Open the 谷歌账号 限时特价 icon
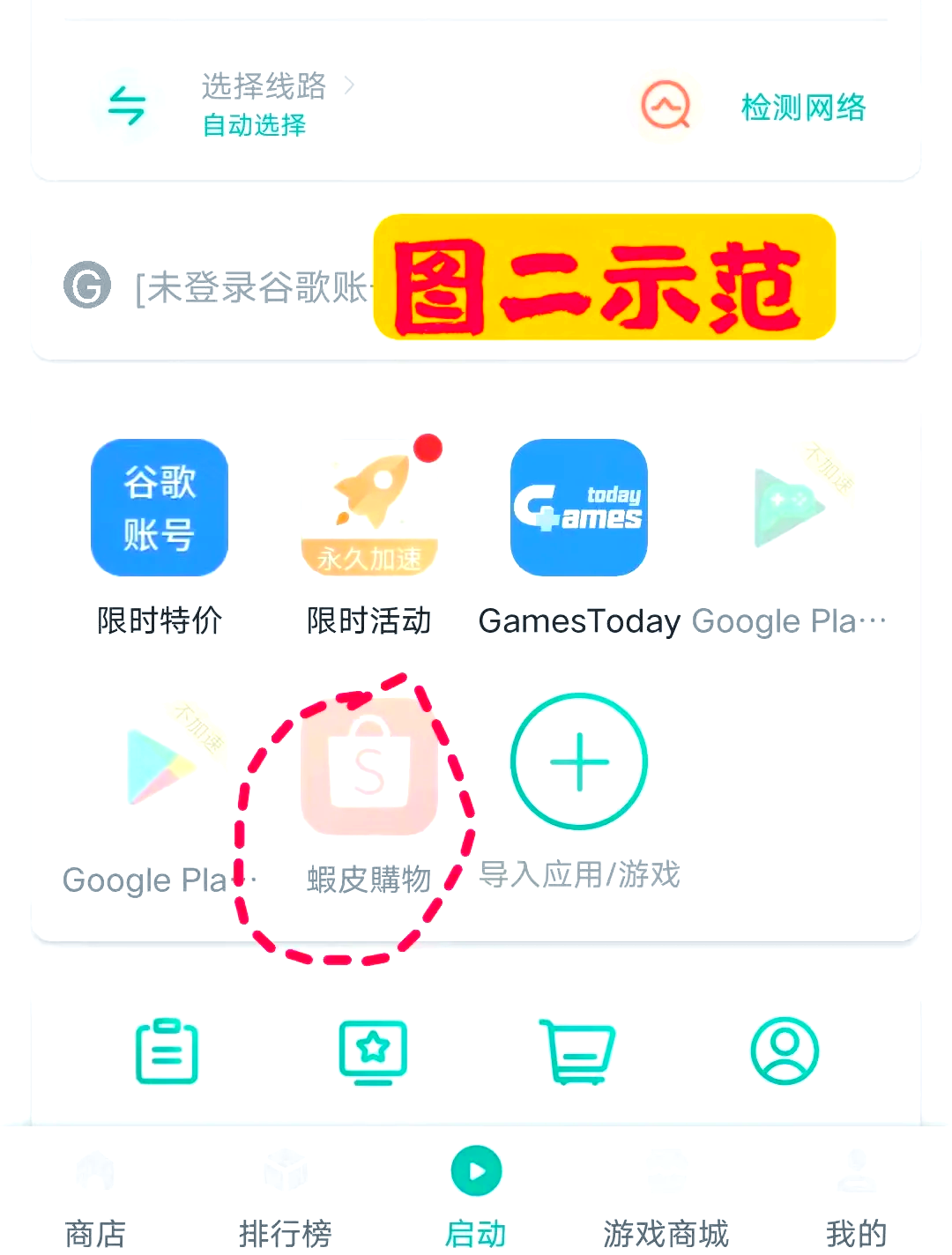Image resolution: width=952 pixels, height=1255 pixels. click(x=160, y=507)
